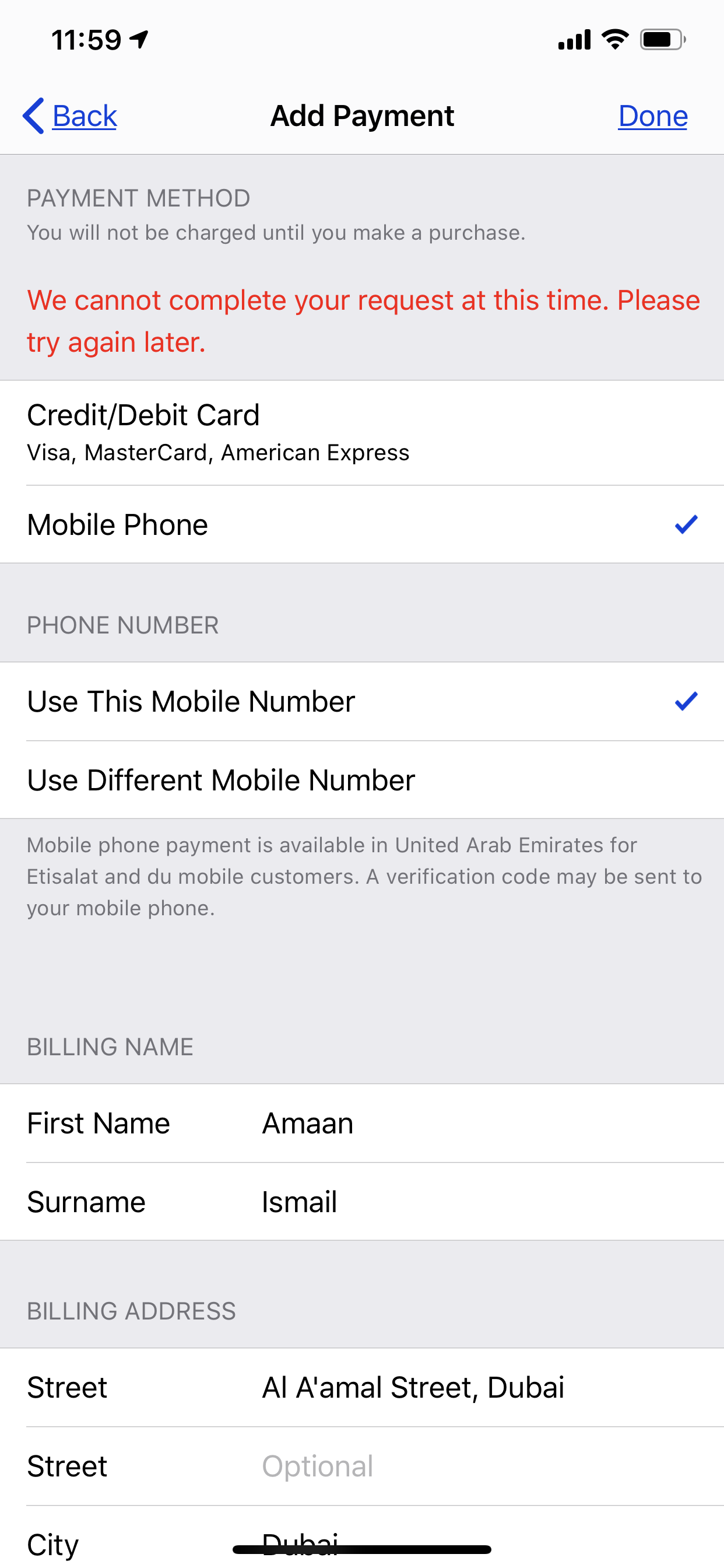Image resolution: width=724 pixels, height=1568 pixels.
Task: Select Credit/Debit Card payment method
Action: point(243,430)
